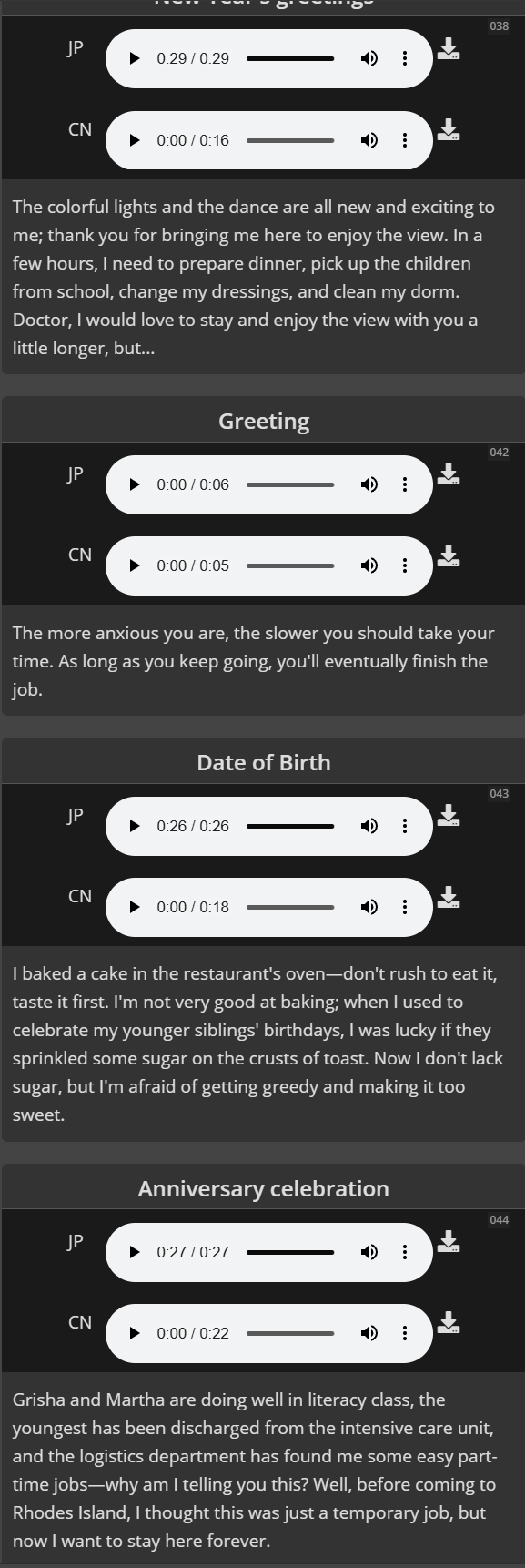Play the CN audio for Anniversary celebration
This screenshot has width=525, height=1568.
[135, 1333]
